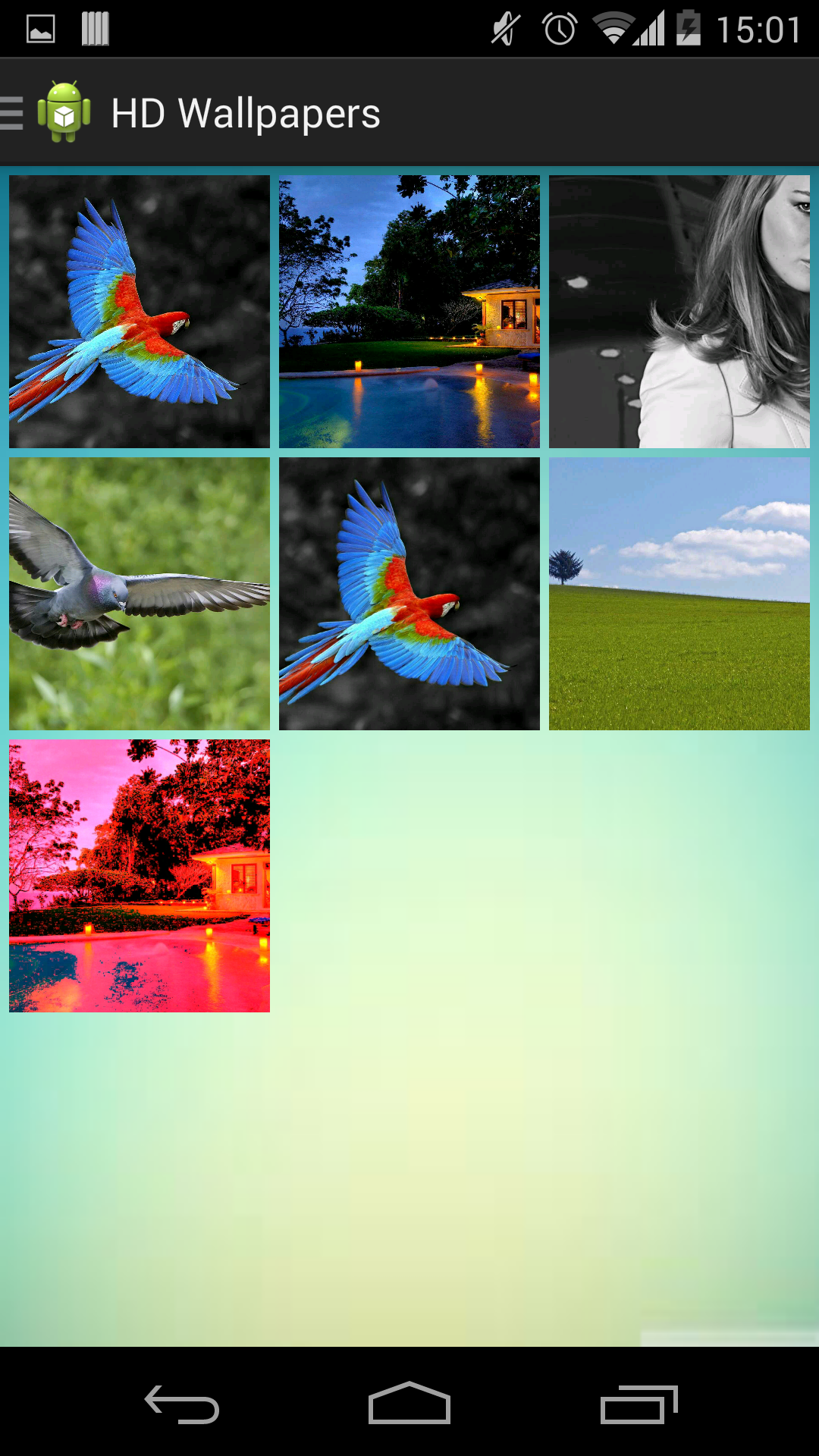
Task: Select the pigeon in flight wallpaper
Action: point(139,593)
